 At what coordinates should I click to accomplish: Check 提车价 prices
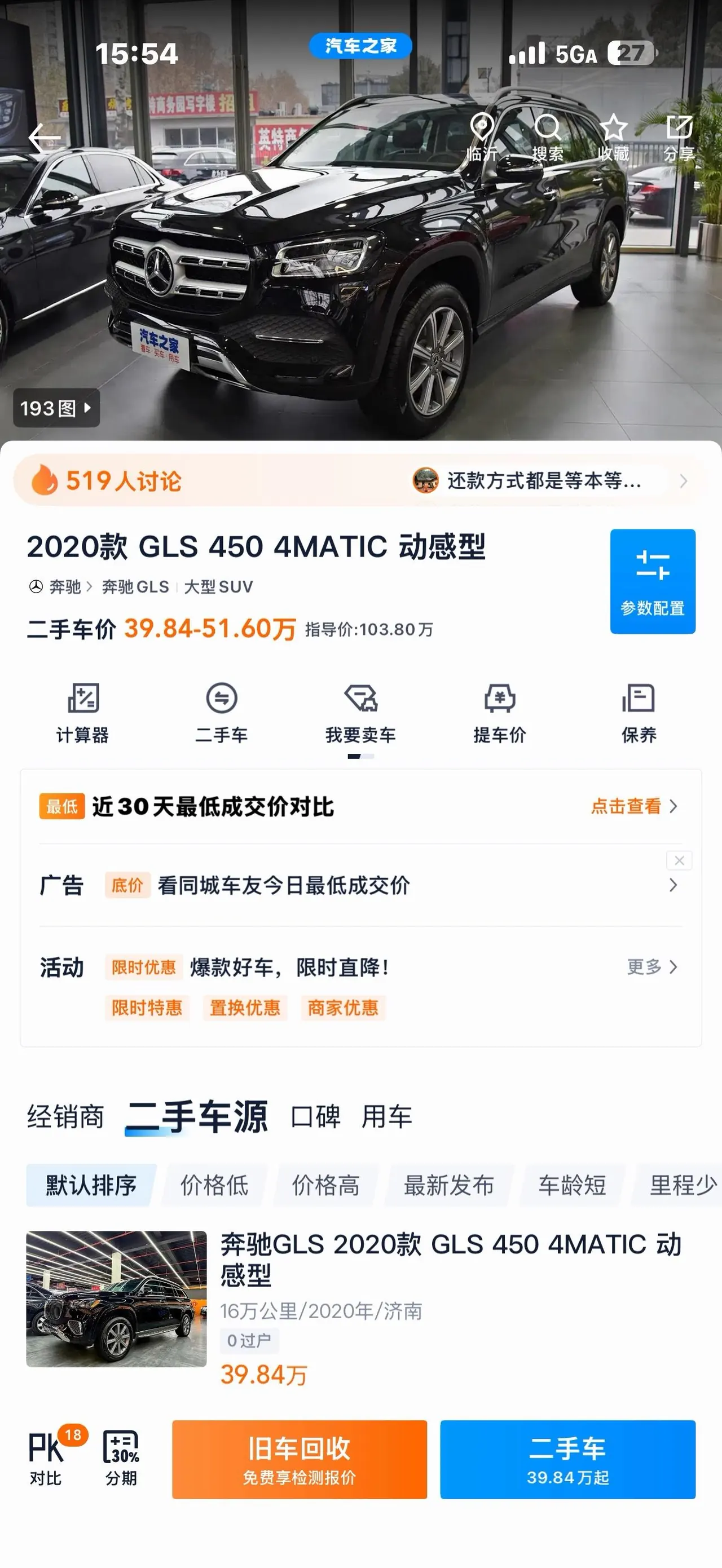tap(500, 713)
